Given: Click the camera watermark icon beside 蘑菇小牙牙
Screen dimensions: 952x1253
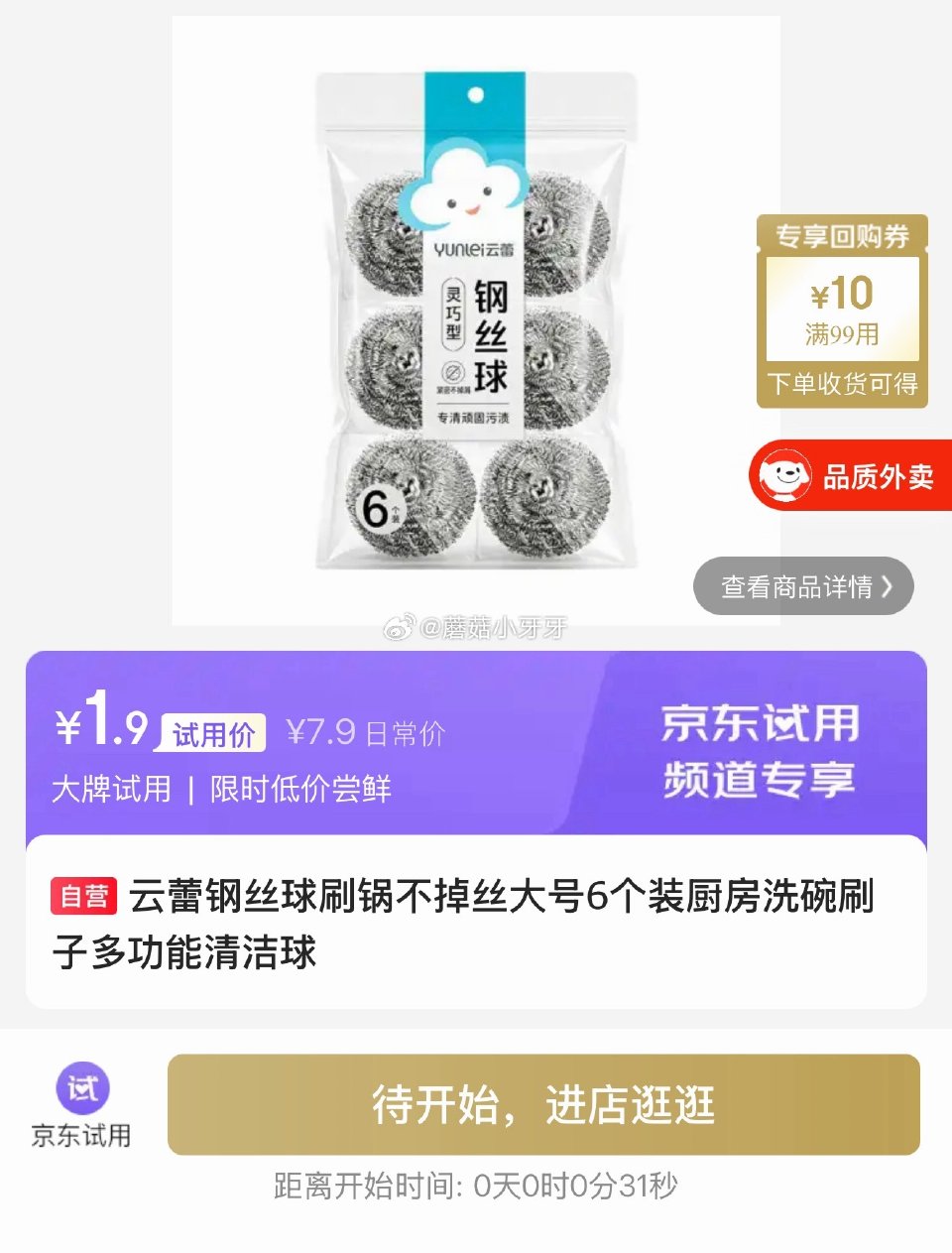Looking at the screenshot, I should point(403,628).
